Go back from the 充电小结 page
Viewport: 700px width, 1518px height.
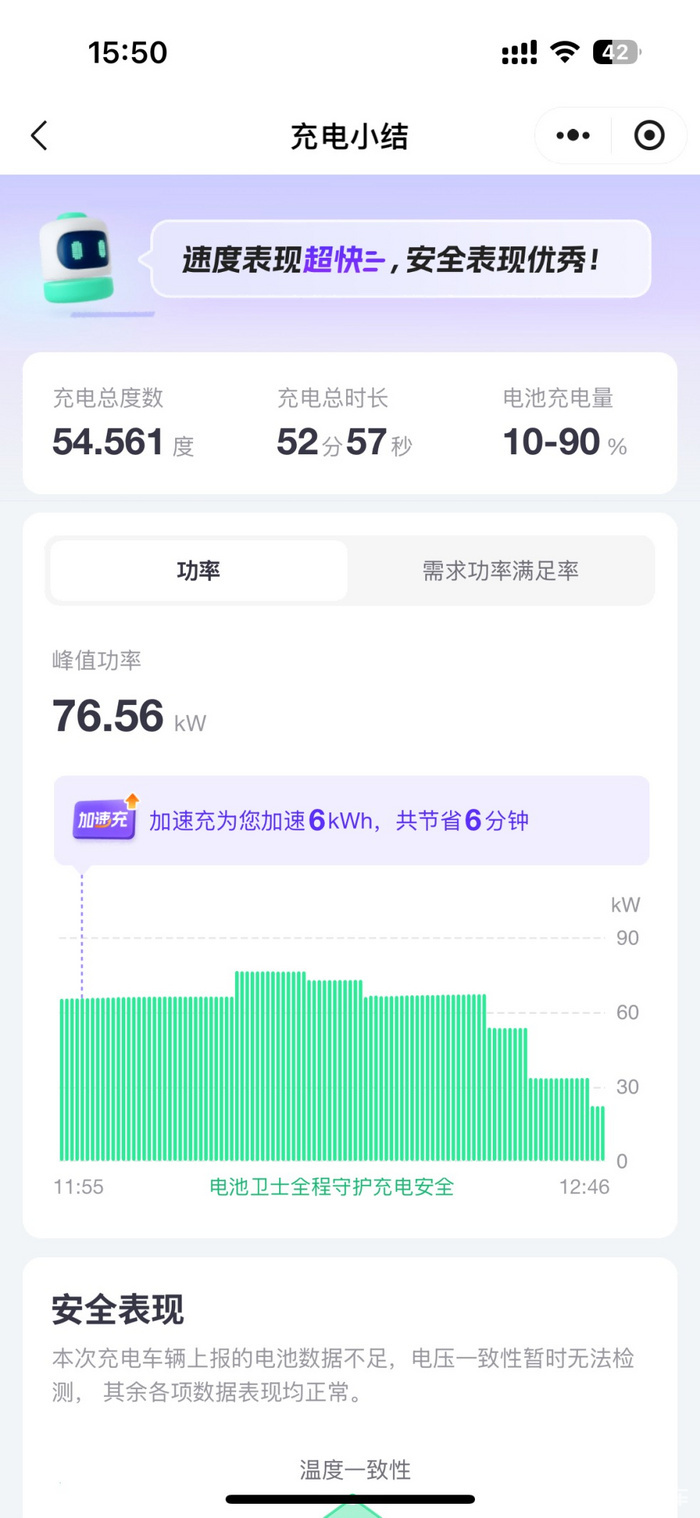click(x=39, y=136)
